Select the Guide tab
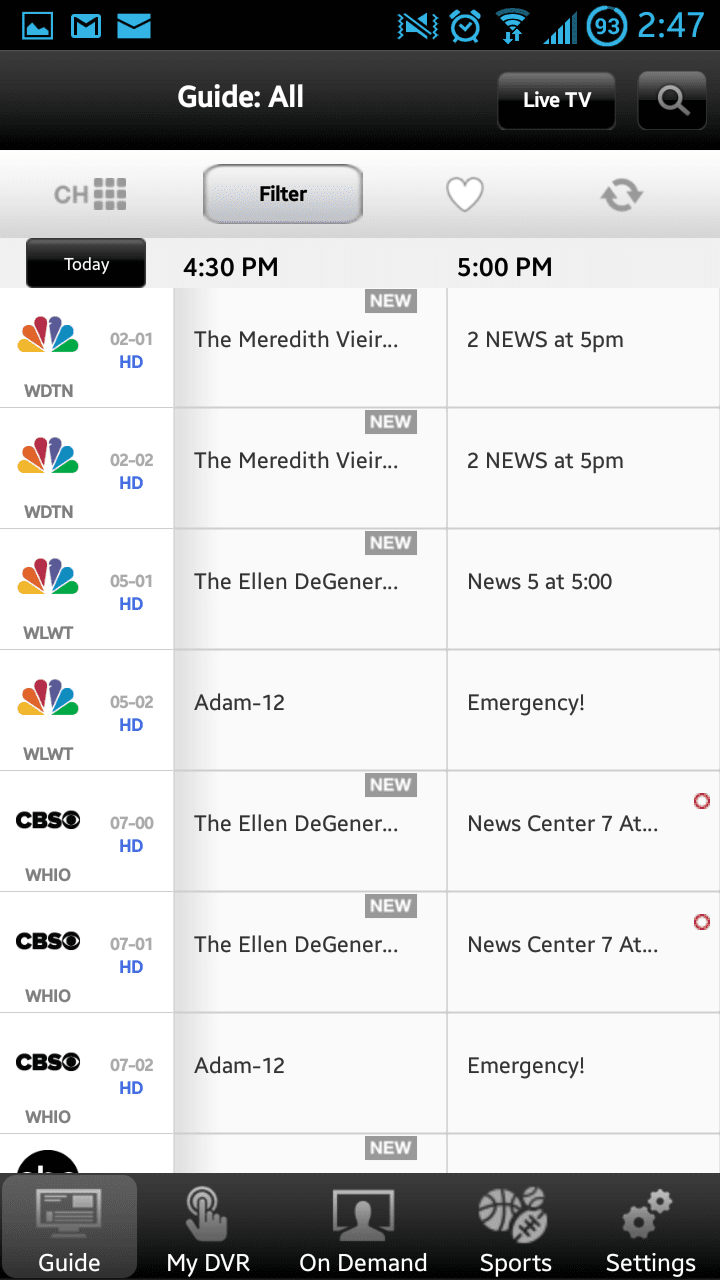Screen dimensions: 720x1280 (69, 1228)
